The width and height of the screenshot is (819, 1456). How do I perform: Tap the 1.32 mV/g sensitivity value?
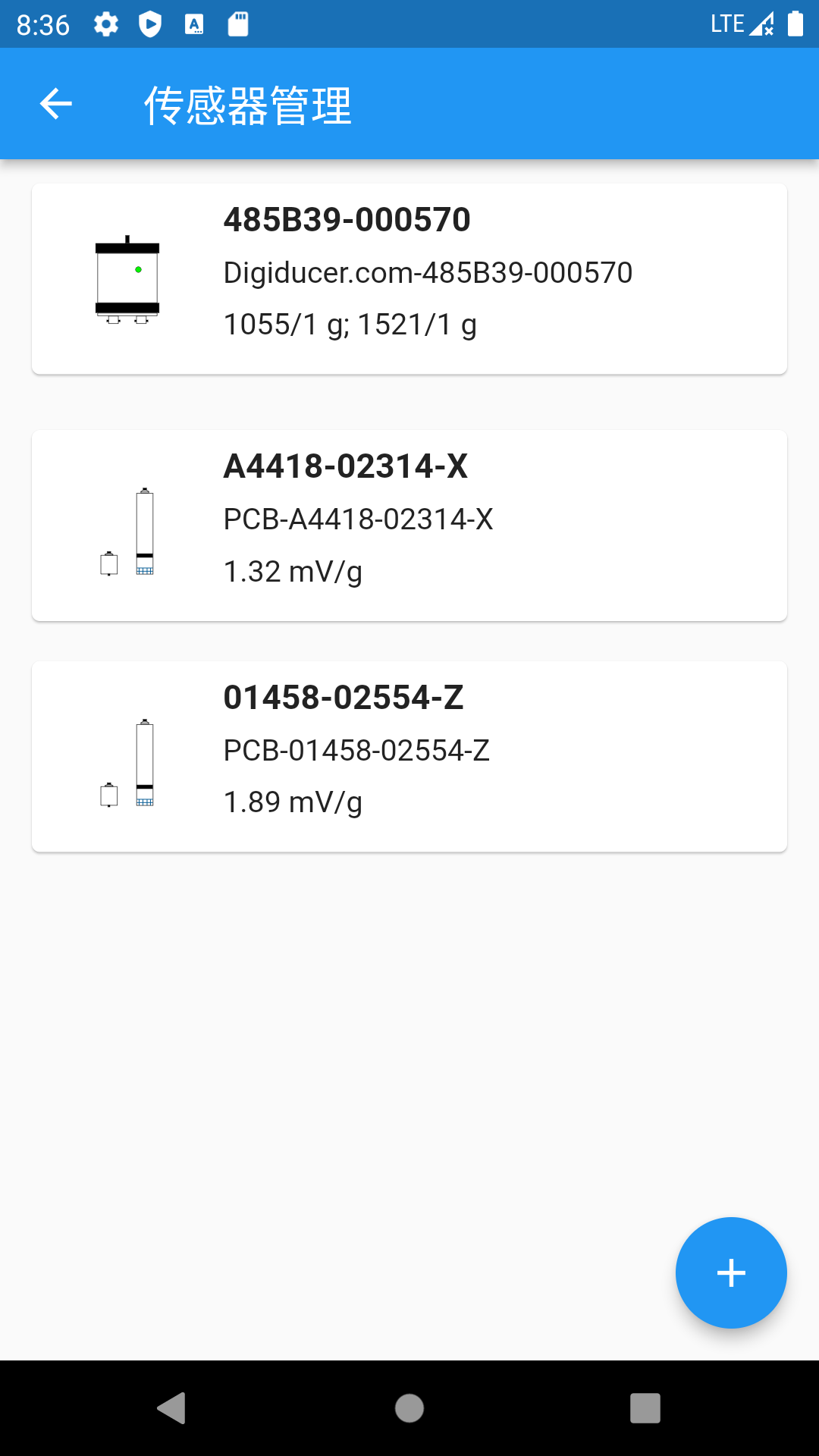(293, 572)
